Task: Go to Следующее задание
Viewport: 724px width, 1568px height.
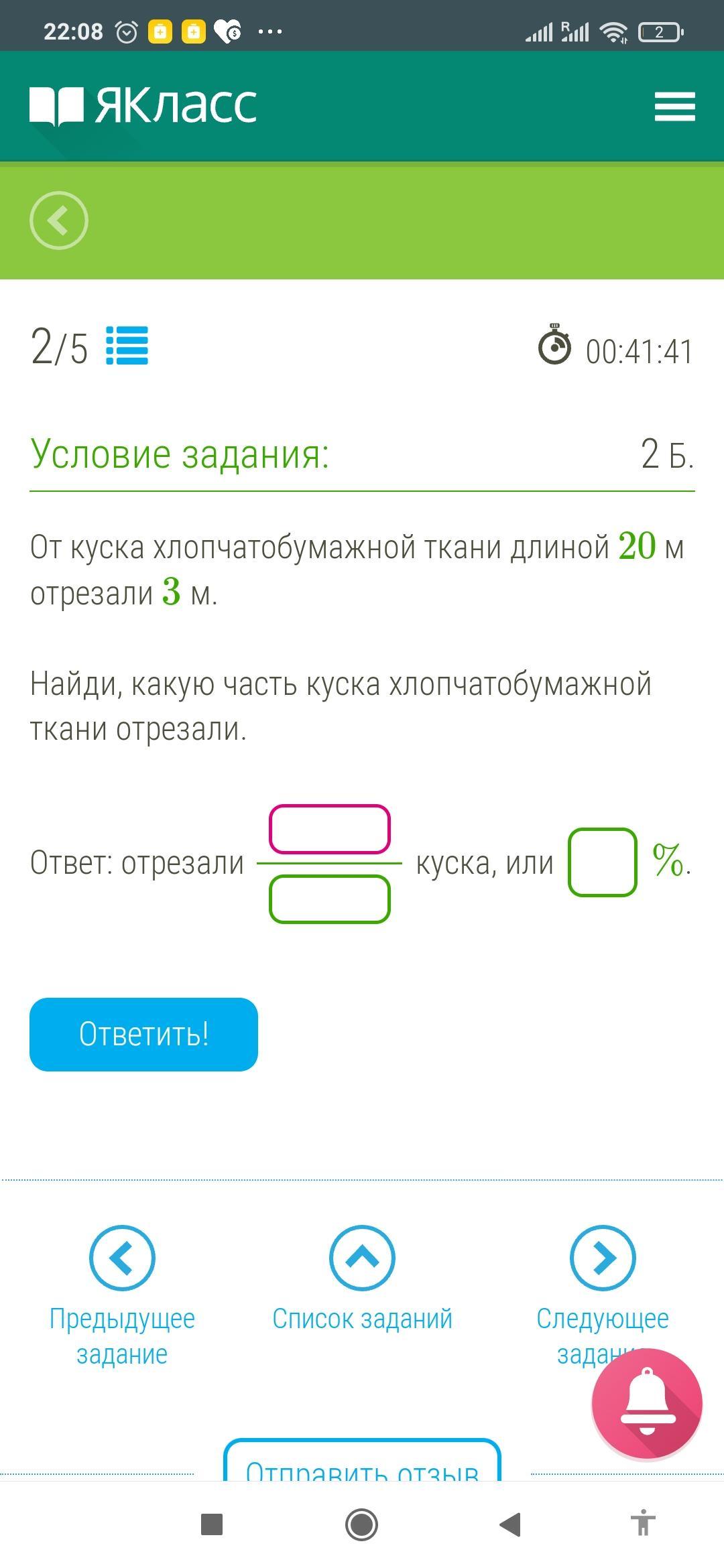Action: point(603,1296)
